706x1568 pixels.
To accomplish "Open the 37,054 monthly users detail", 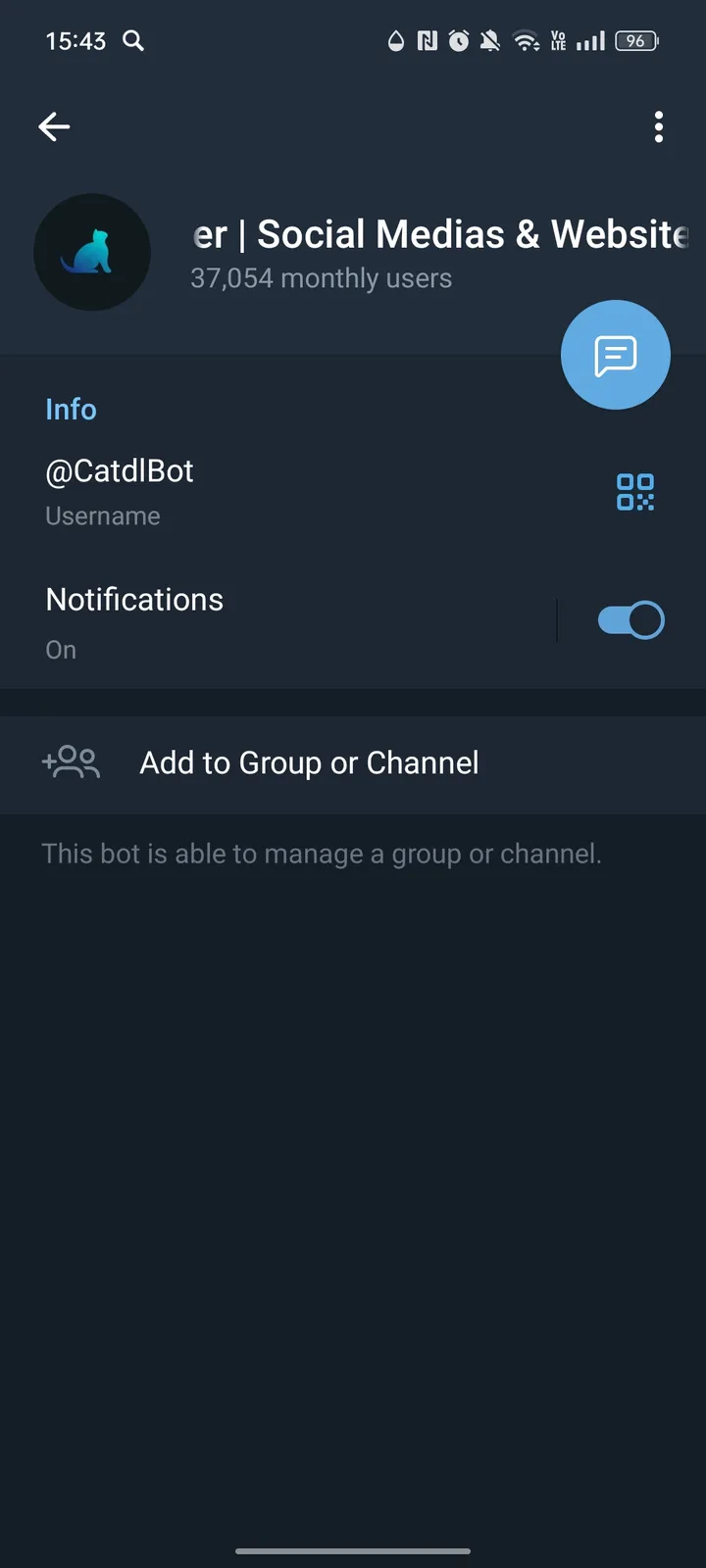I will [321, 278].
